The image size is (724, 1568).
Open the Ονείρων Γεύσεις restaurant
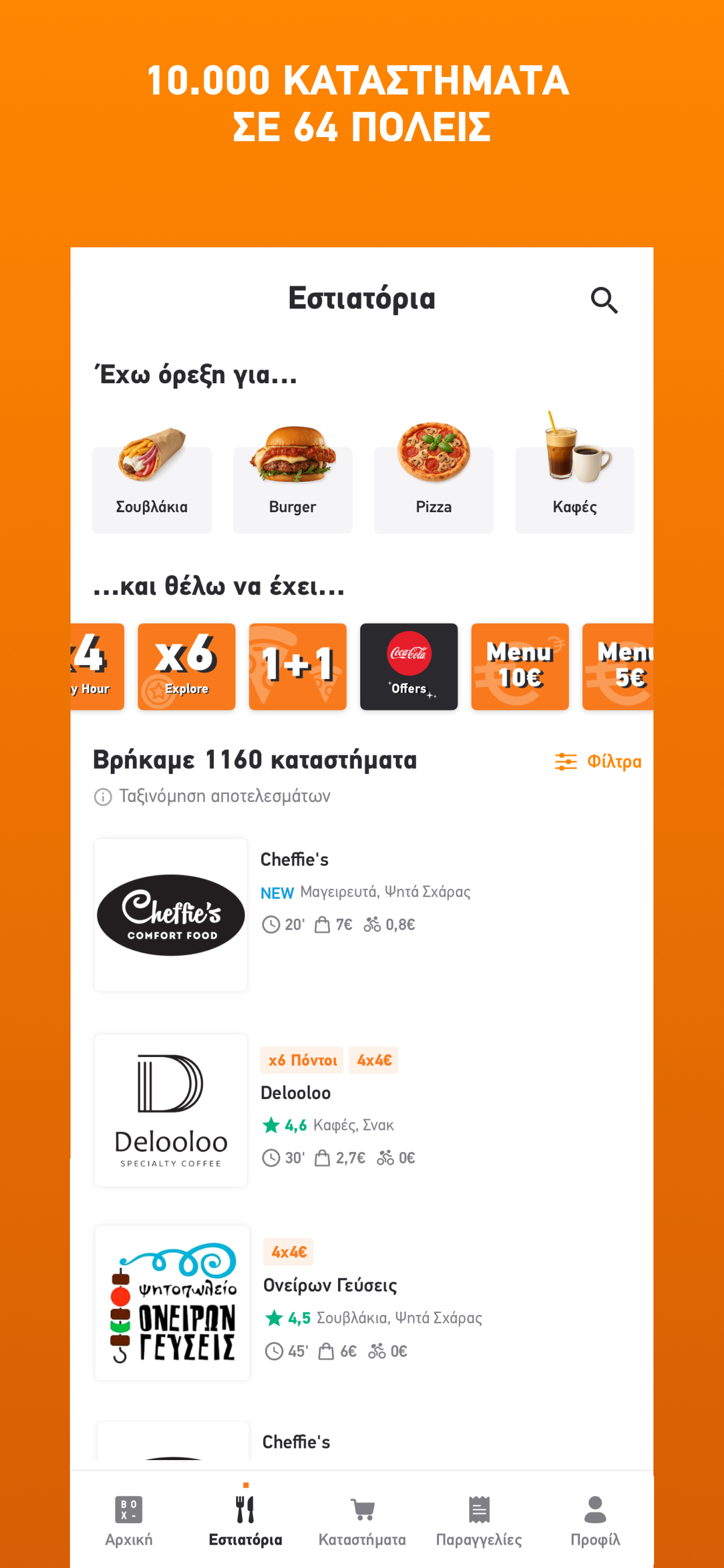[362, 1303]
